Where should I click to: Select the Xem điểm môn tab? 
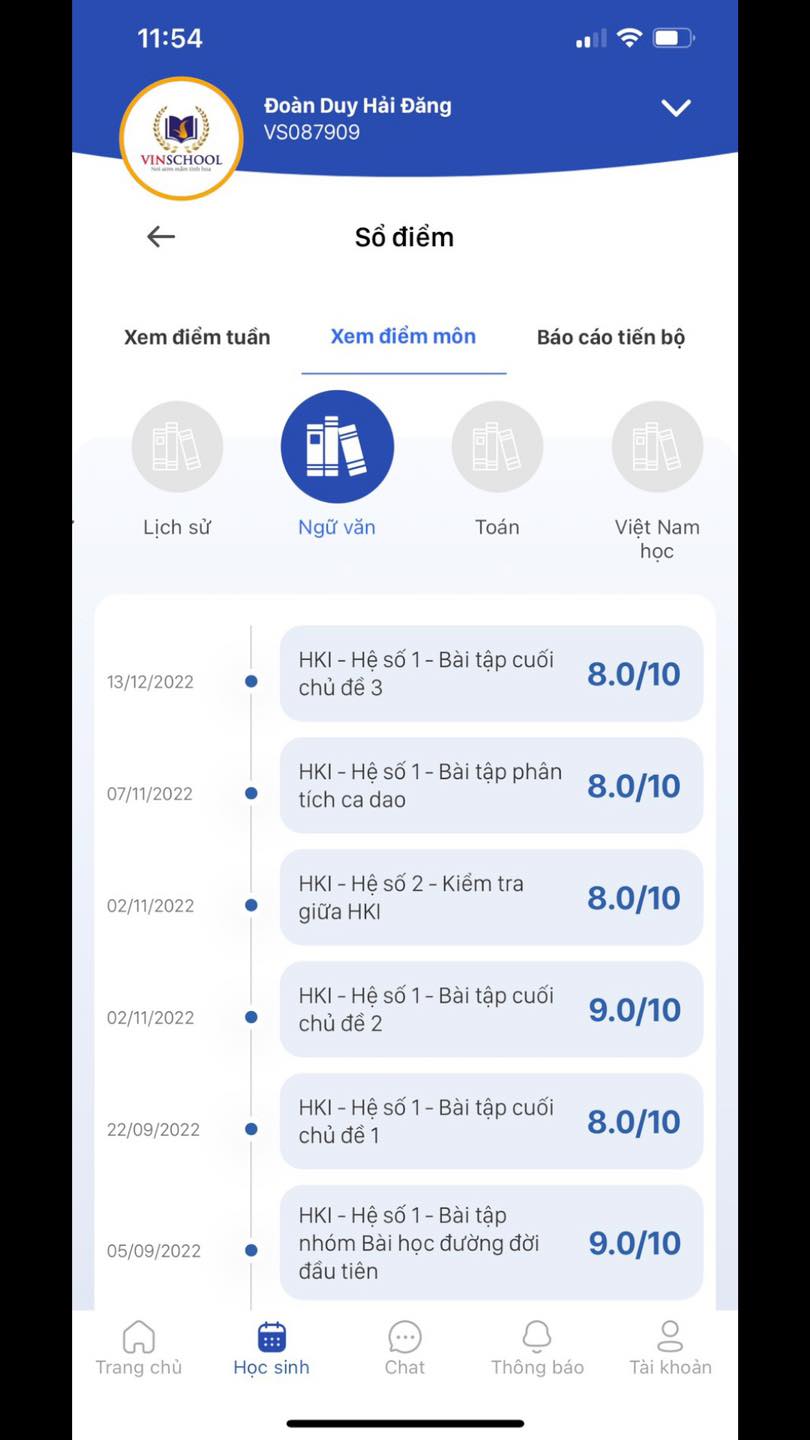point(403,337)
